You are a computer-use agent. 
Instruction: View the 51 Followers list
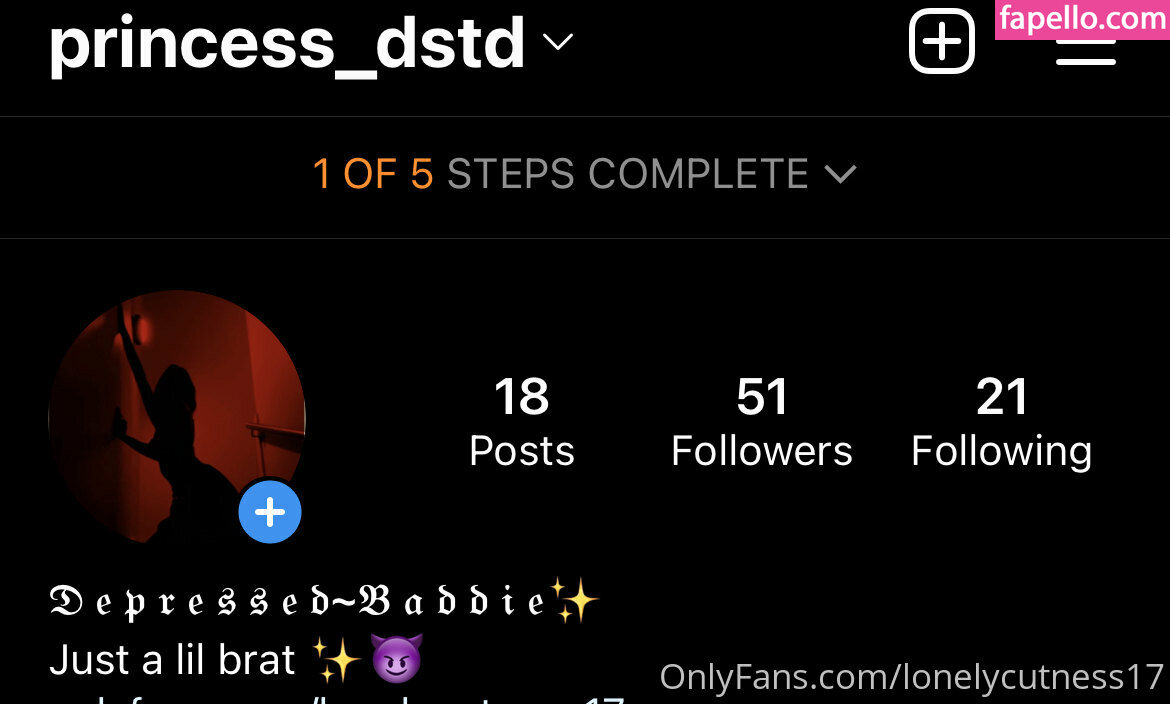pos(762,422)
